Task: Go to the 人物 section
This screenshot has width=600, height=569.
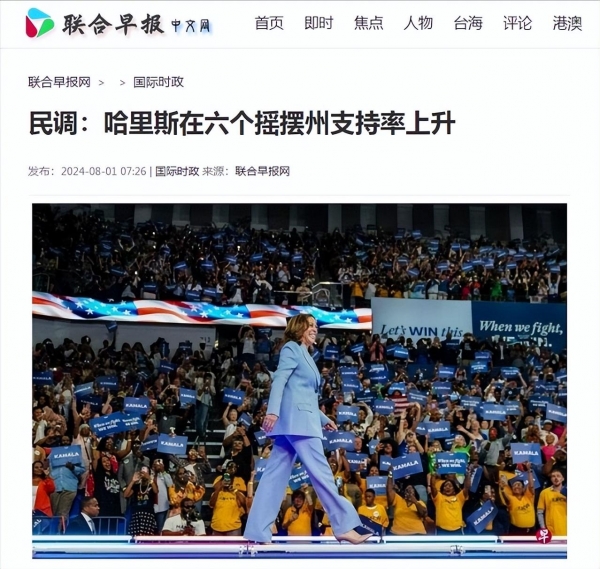Action: (418, 23)
